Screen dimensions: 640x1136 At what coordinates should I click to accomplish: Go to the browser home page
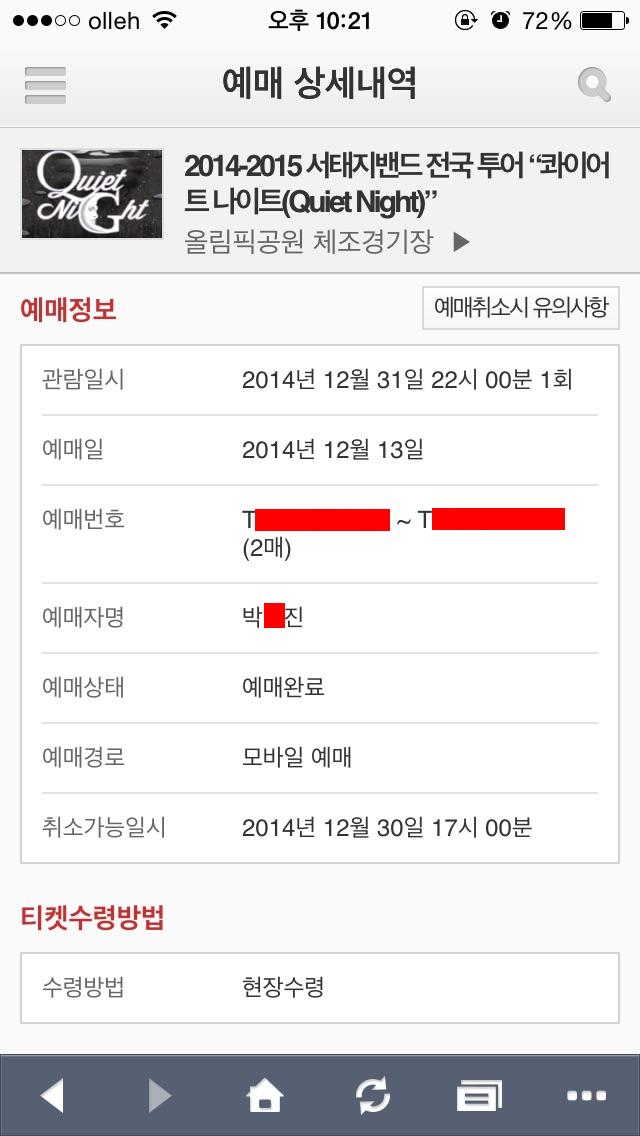(265, 1096)
